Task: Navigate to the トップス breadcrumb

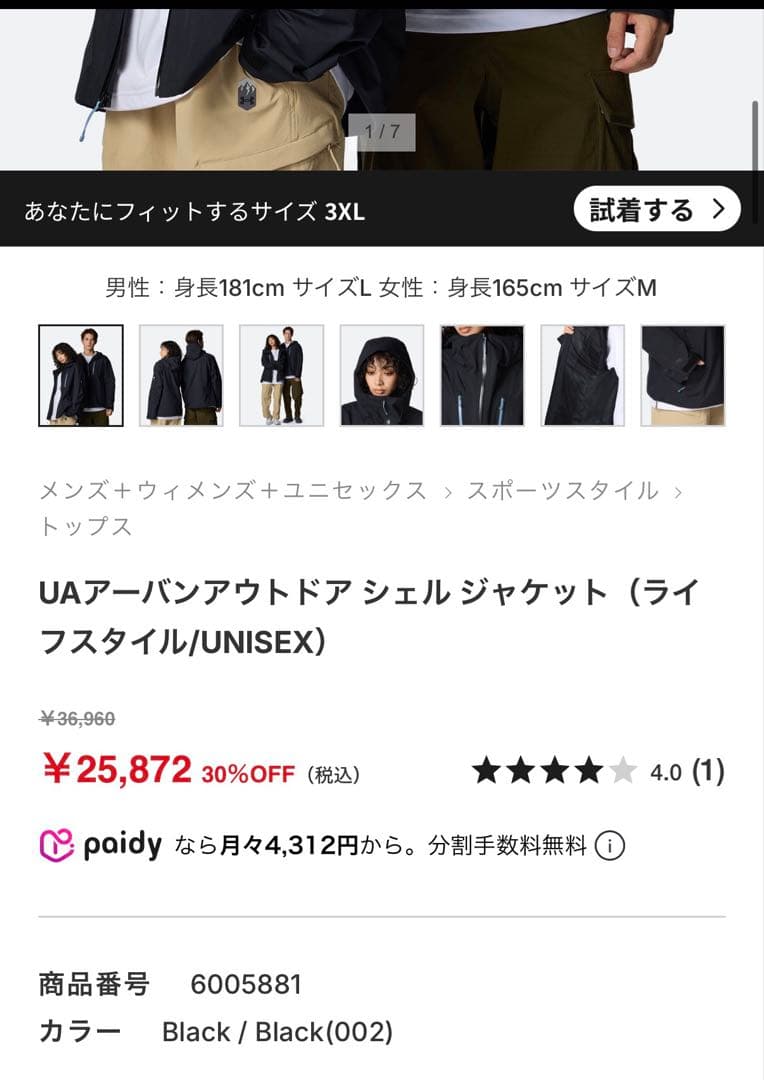Action: [86, 526]
